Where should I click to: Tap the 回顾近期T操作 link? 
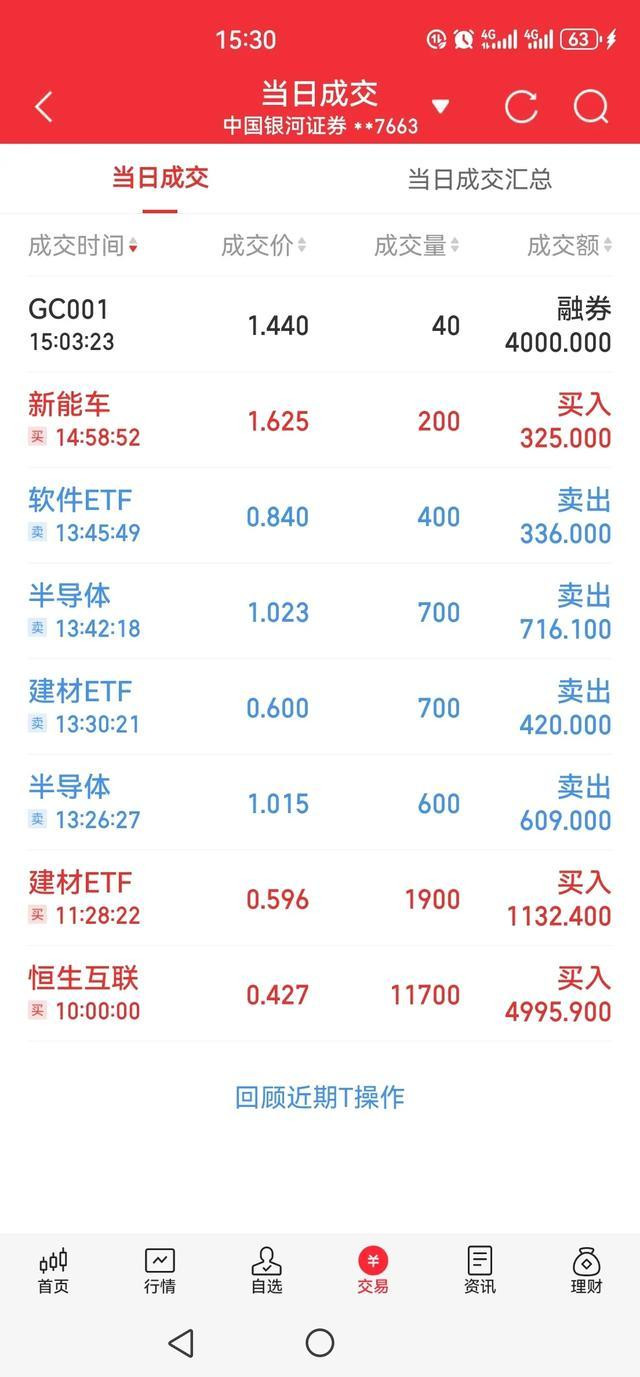pyautogui.click(x=320, y=1097)
